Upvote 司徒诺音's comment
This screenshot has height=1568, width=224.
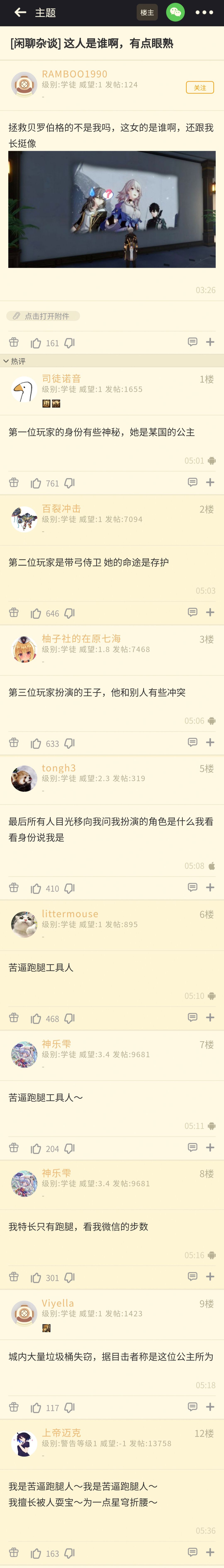(37, 483)
